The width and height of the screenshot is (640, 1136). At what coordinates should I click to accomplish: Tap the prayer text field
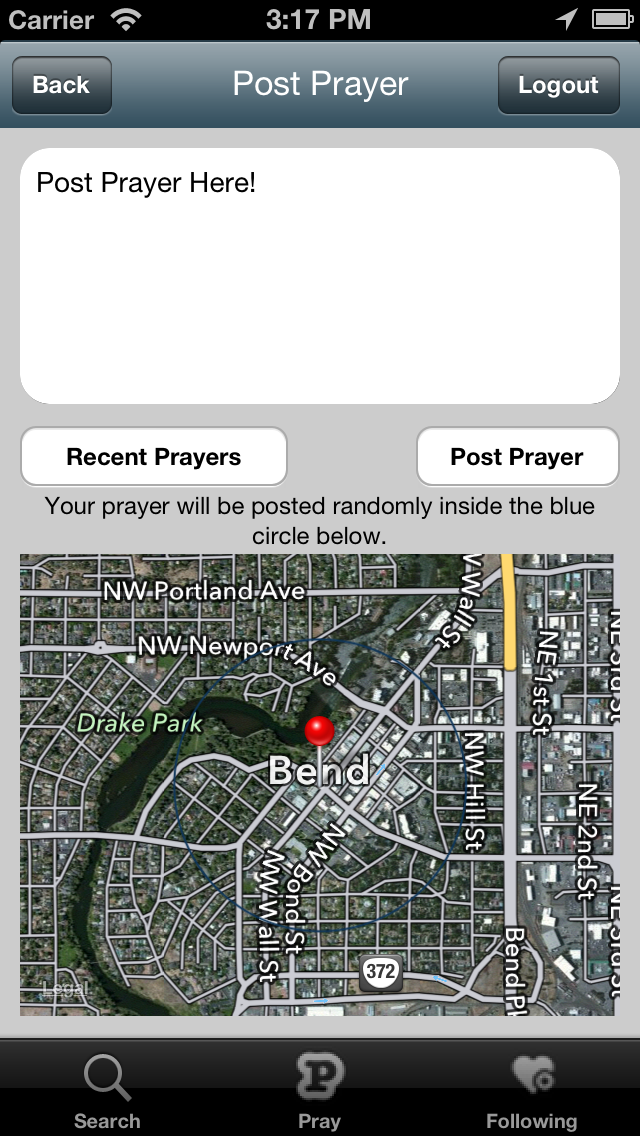[320, 276]
